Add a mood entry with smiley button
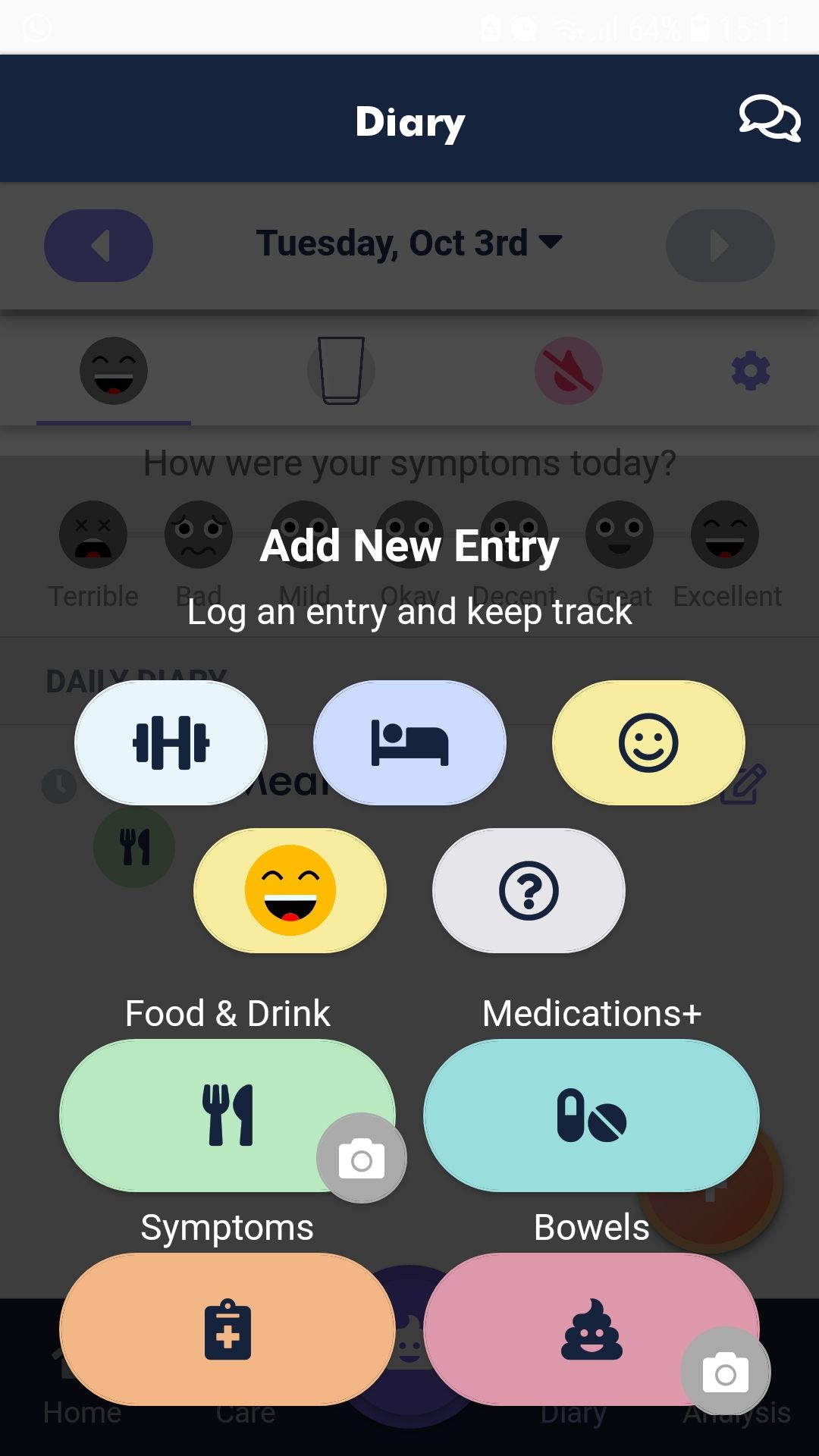819x1456 pixels. (x=648, y=742)
